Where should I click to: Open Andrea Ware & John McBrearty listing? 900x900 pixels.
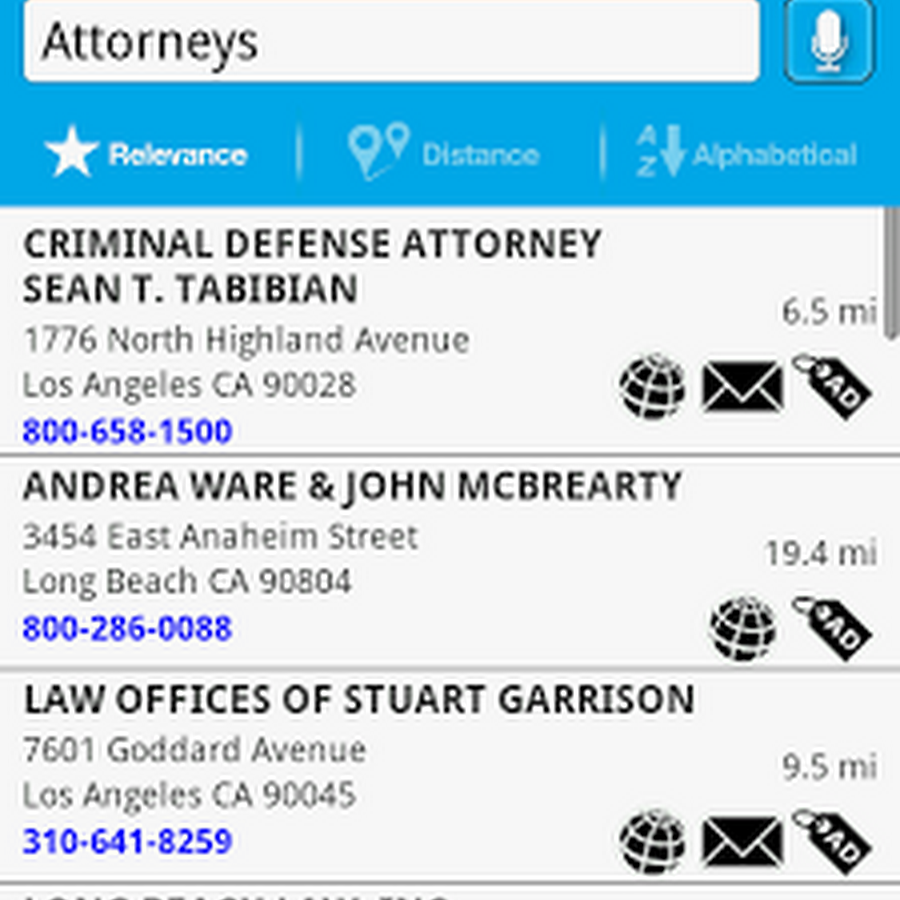(x=352, y=487)
